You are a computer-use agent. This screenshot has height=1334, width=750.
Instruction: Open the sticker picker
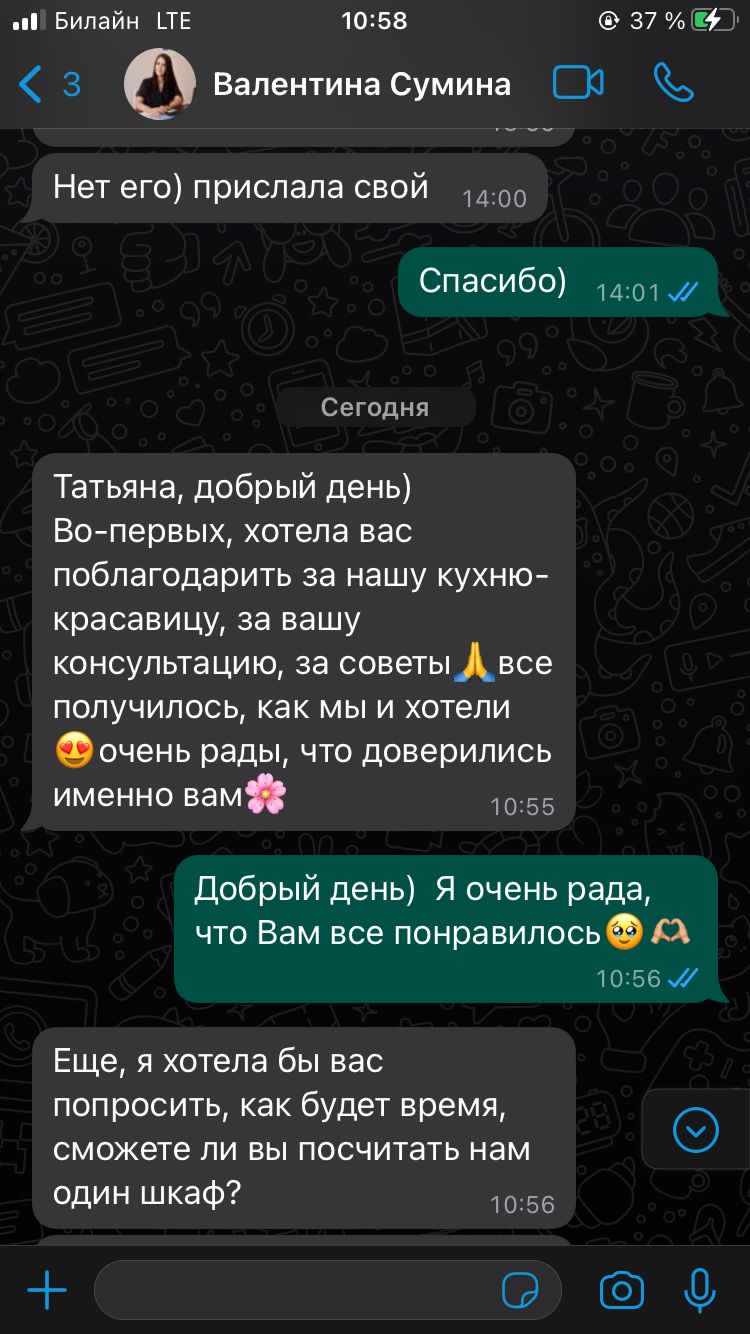click(x=520, y=1291)
